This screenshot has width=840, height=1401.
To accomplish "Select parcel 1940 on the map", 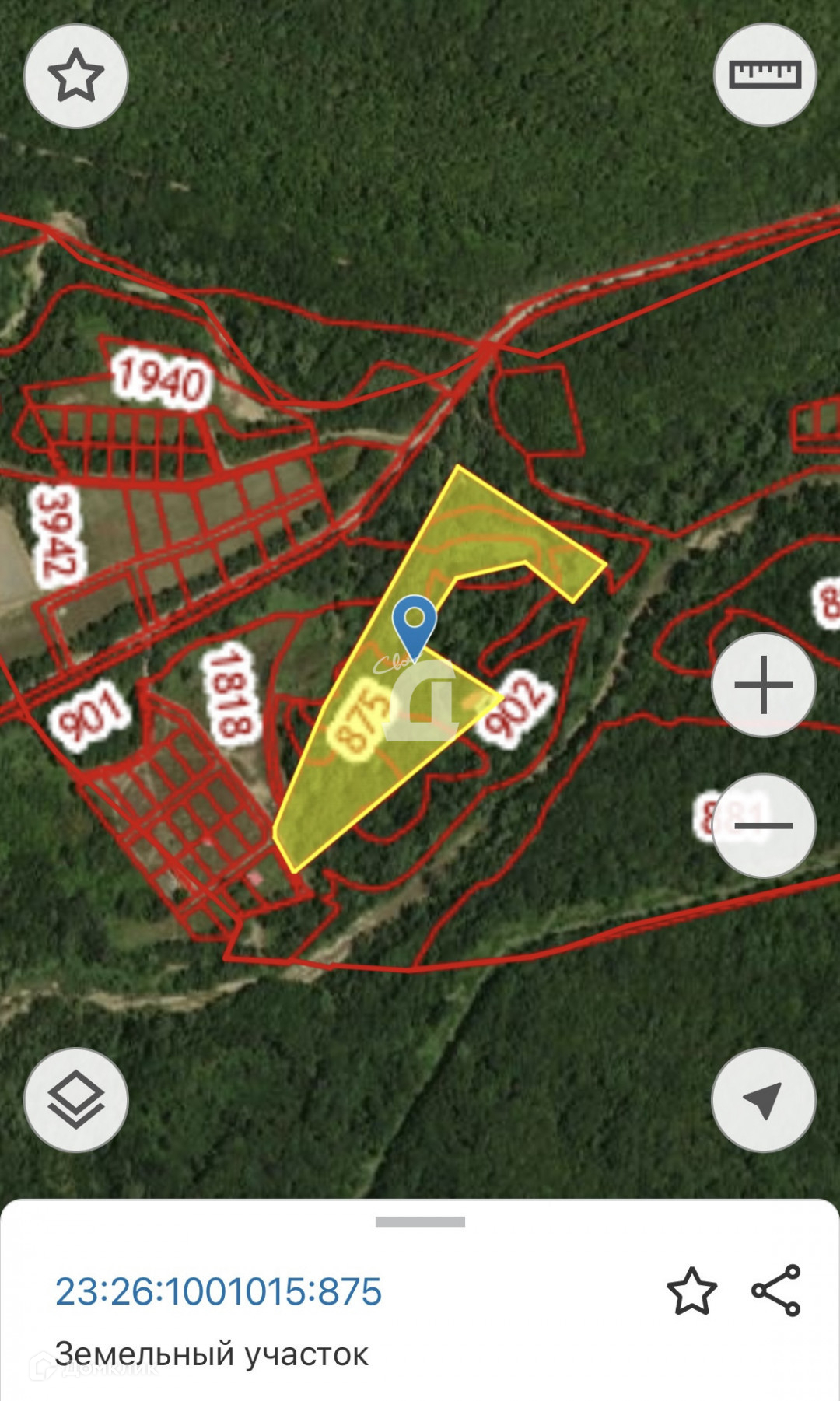I will pyautogui.click(x=162, y=379).
